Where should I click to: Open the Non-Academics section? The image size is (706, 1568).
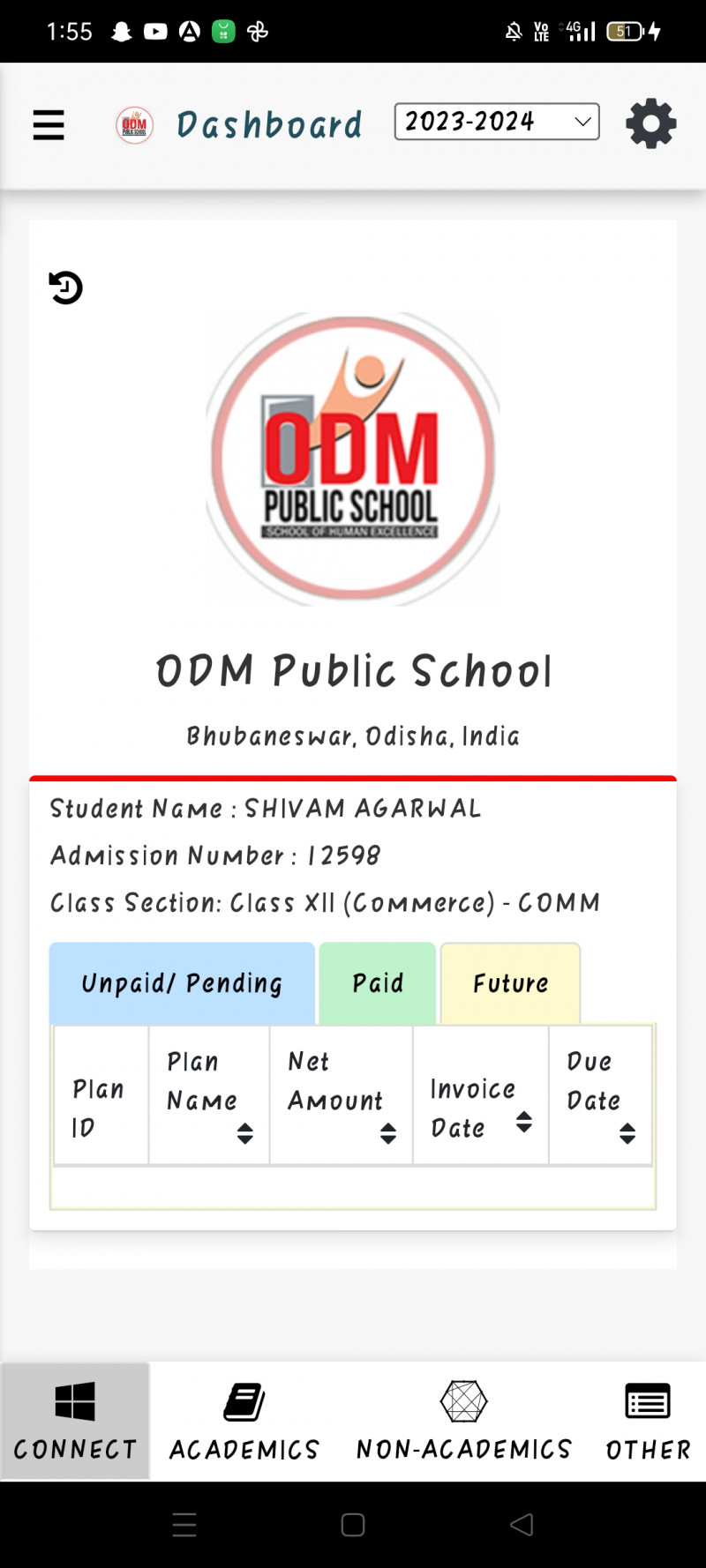463,1420
